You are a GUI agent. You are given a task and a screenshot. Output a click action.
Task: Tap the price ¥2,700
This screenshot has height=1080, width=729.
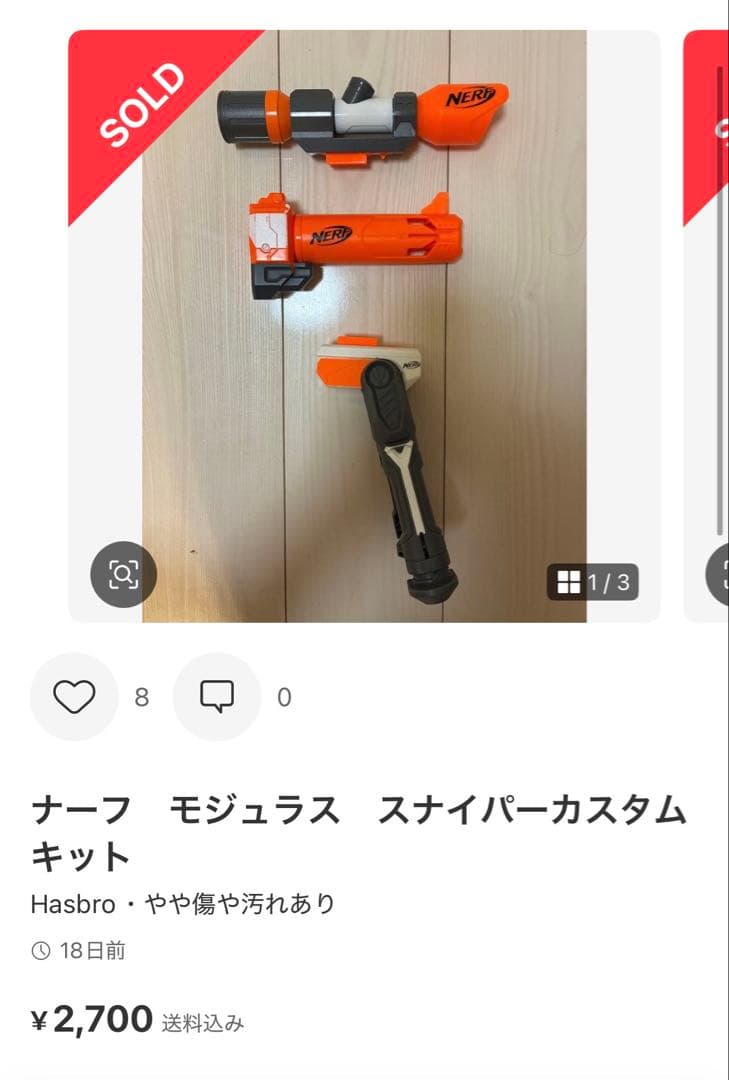click(90, 1020)
